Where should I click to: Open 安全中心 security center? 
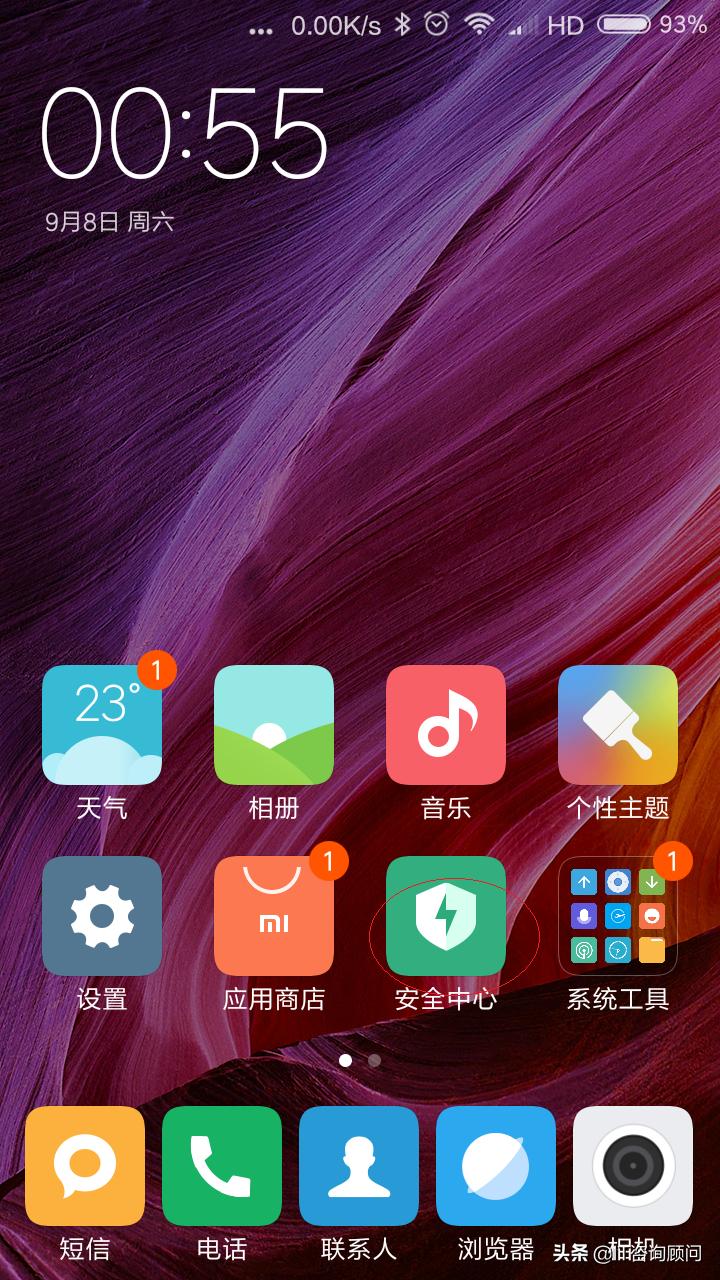(x=446, y=916)
